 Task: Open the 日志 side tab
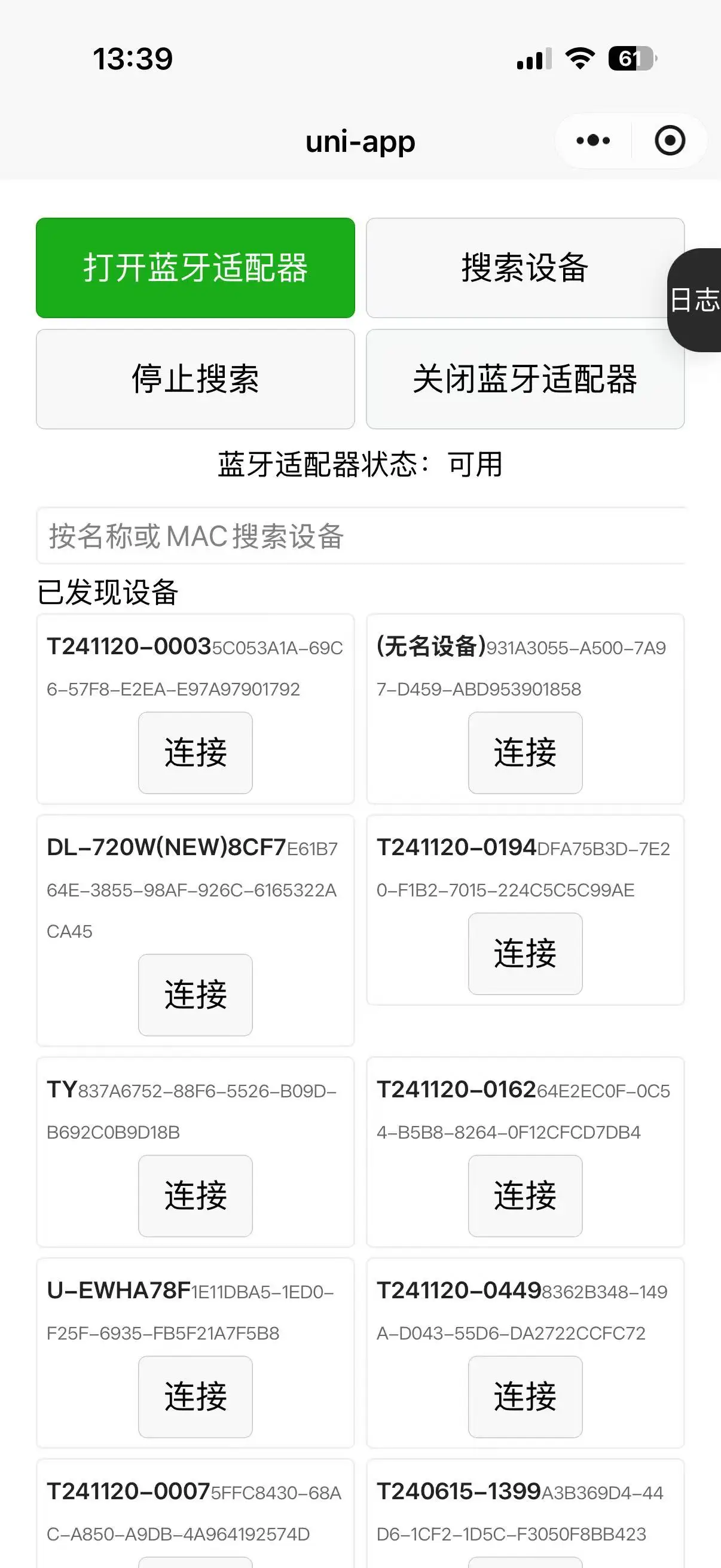695,300
